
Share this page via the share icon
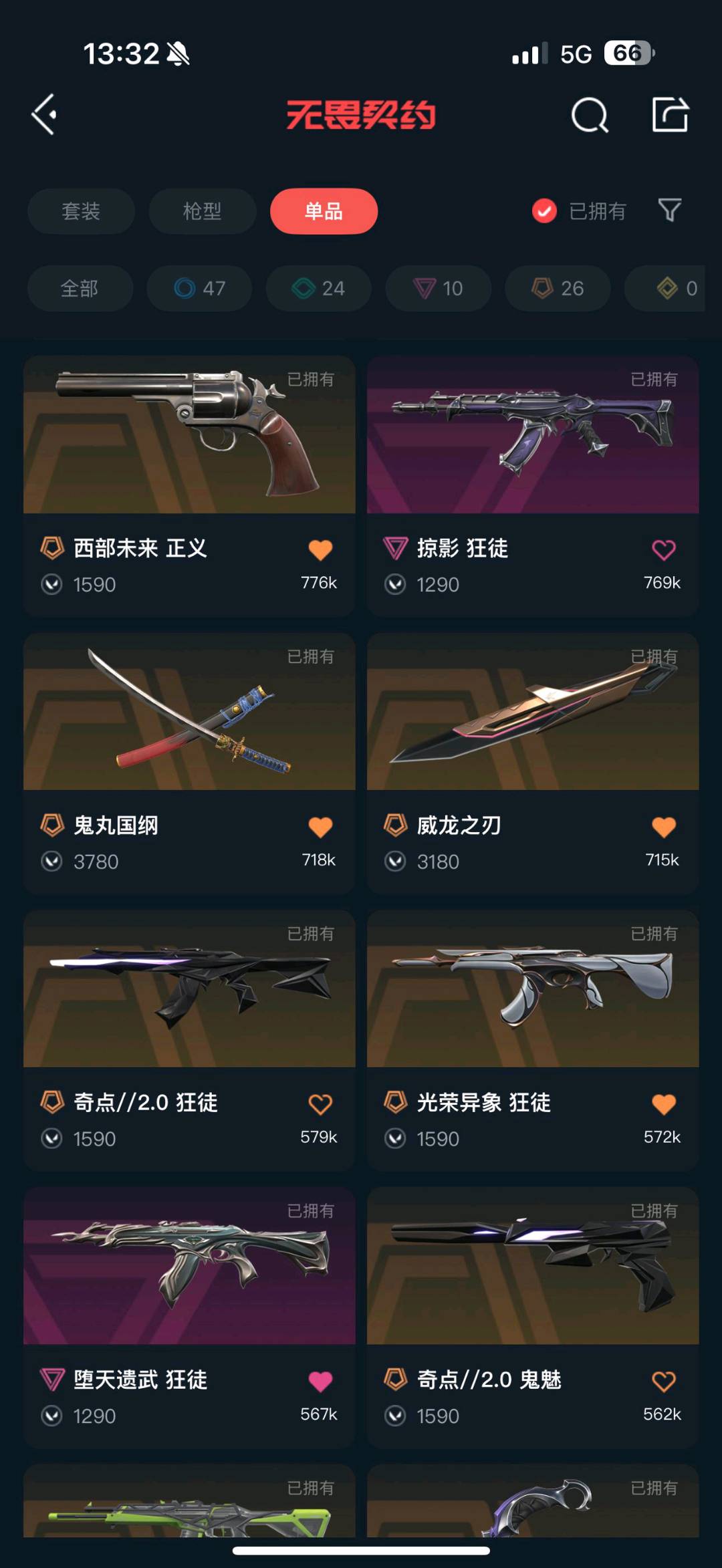coord(670,115)
